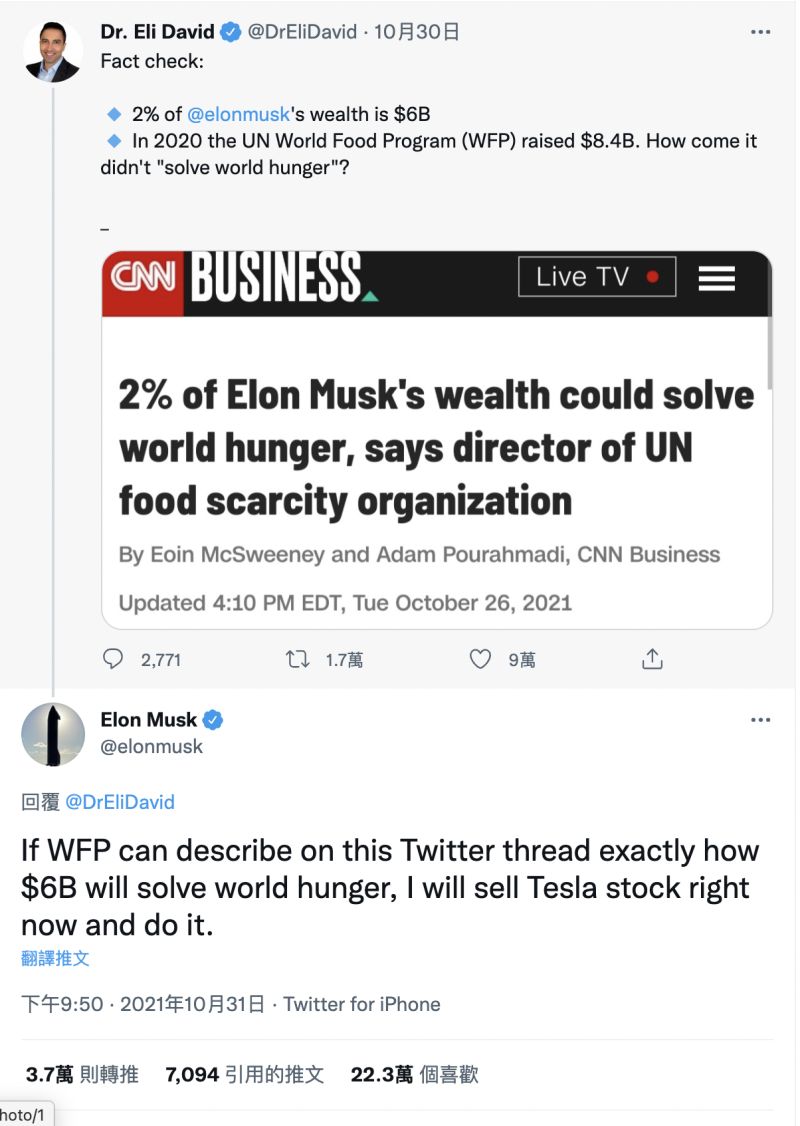Share Dr. Eli David's tweet
Screen dimensions: 800x1126
tap(652, 659)
